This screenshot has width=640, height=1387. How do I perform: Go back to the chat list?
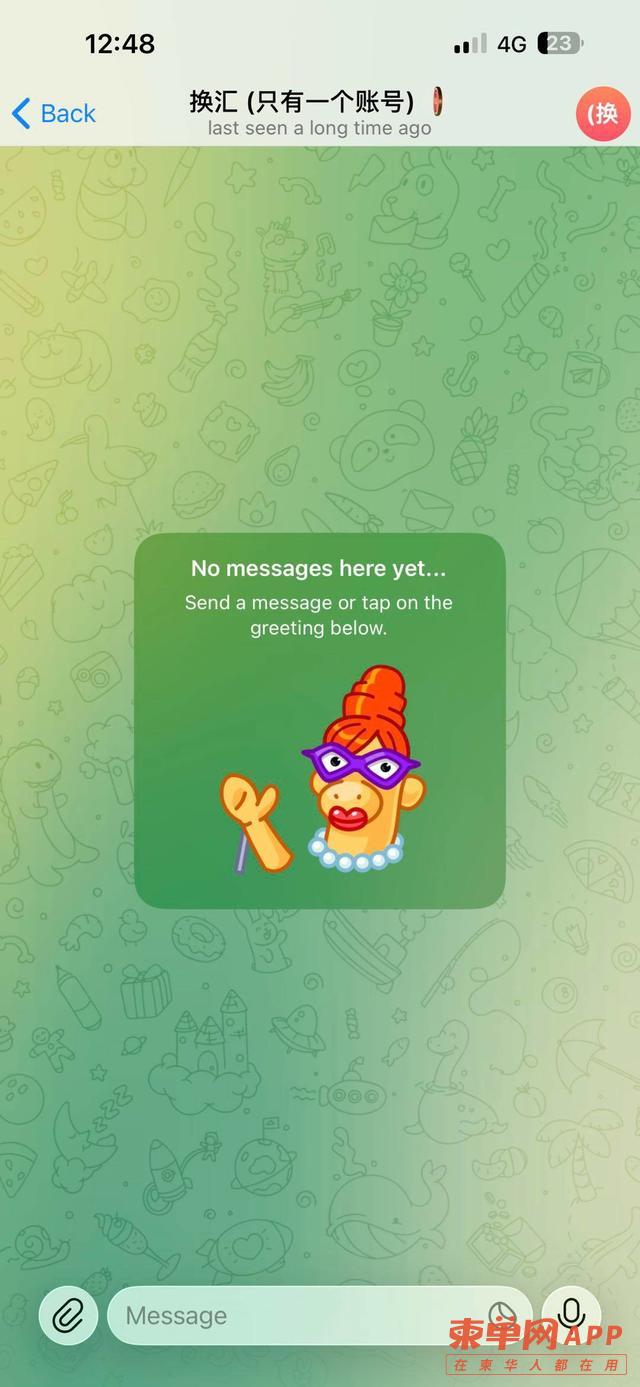pyautogui.click(x=54, y=113)
